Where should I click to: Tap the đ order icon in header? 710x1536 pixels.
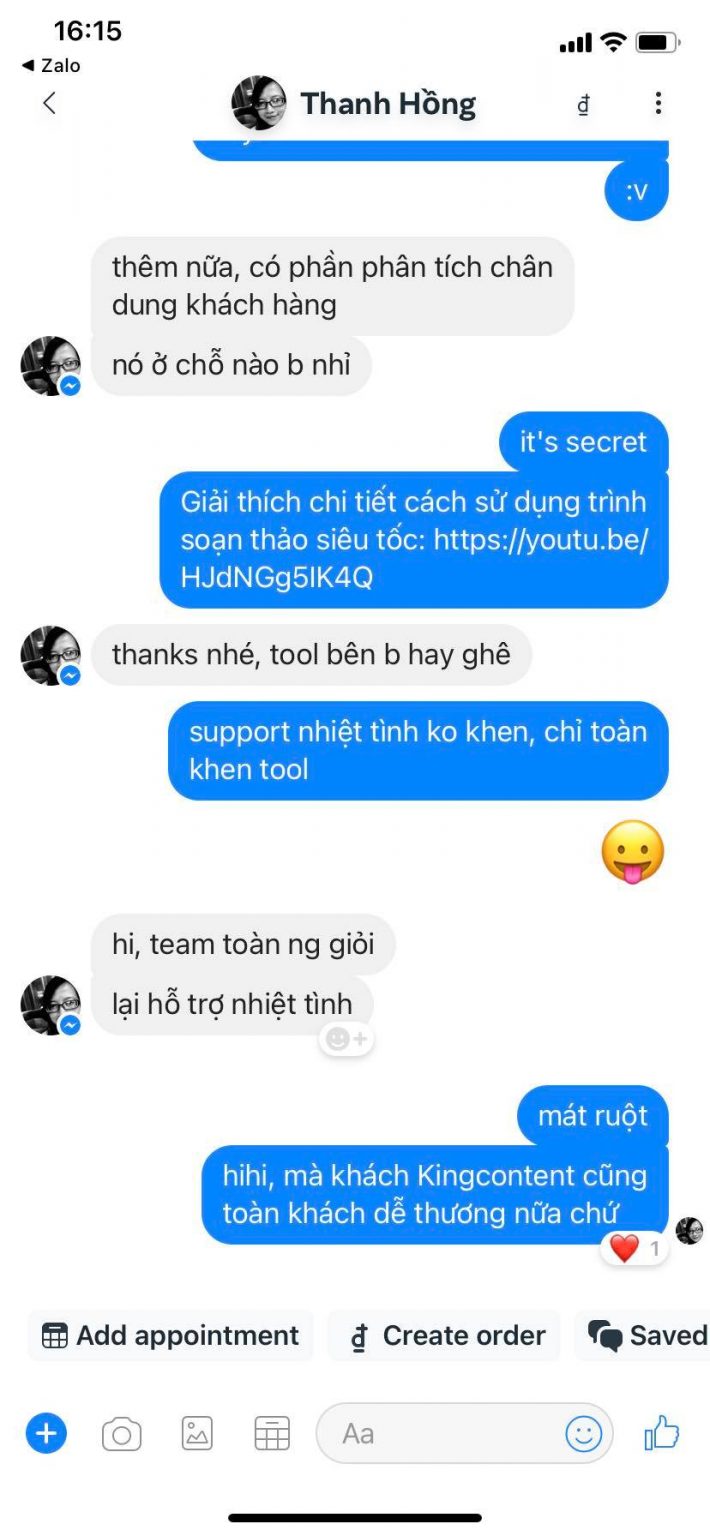pos(583,104)
